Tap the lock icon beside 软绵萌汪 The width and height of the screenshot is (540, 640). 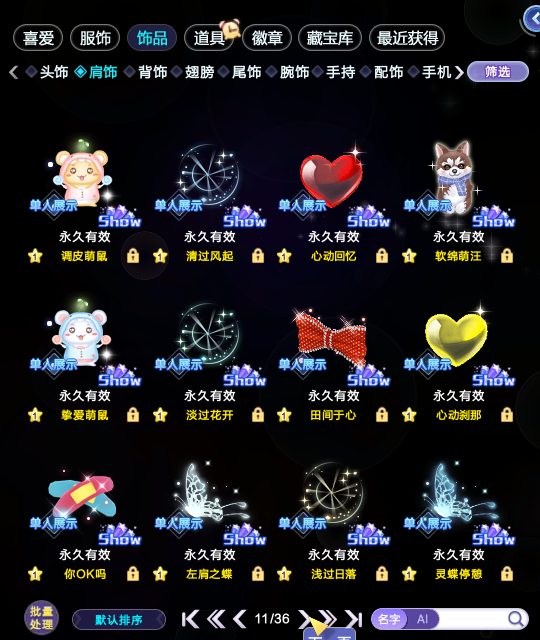point(507,256)
